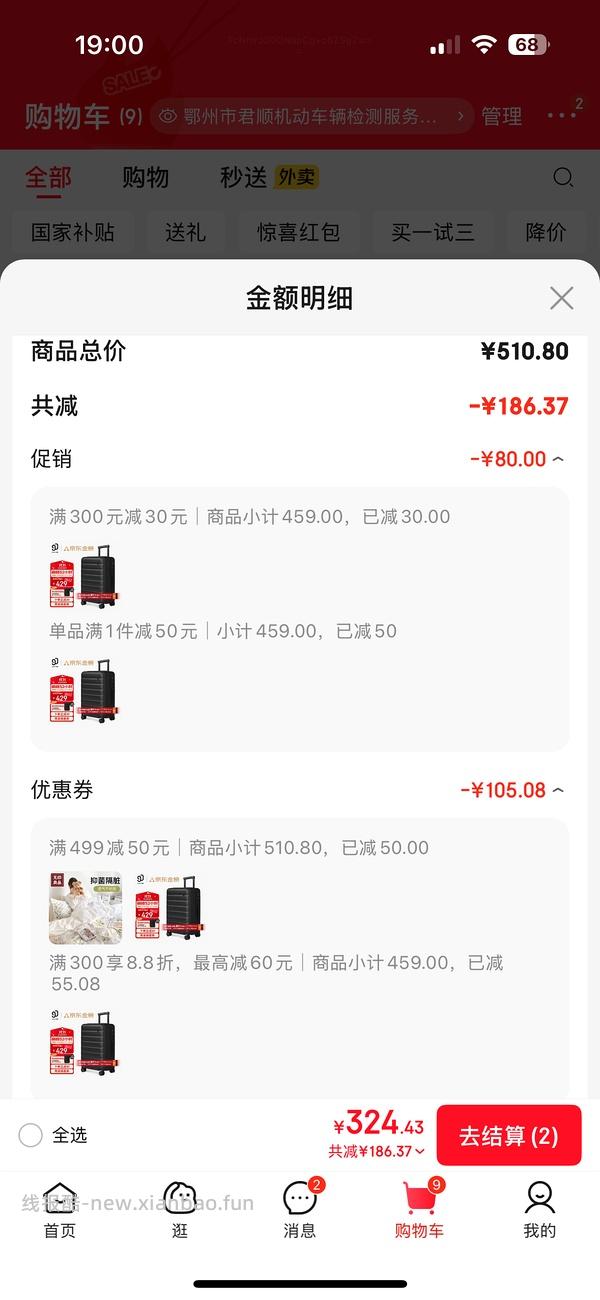Expand the 共减¥186.37 discount summary
600x1300 pixels.
coord(377,1151)
